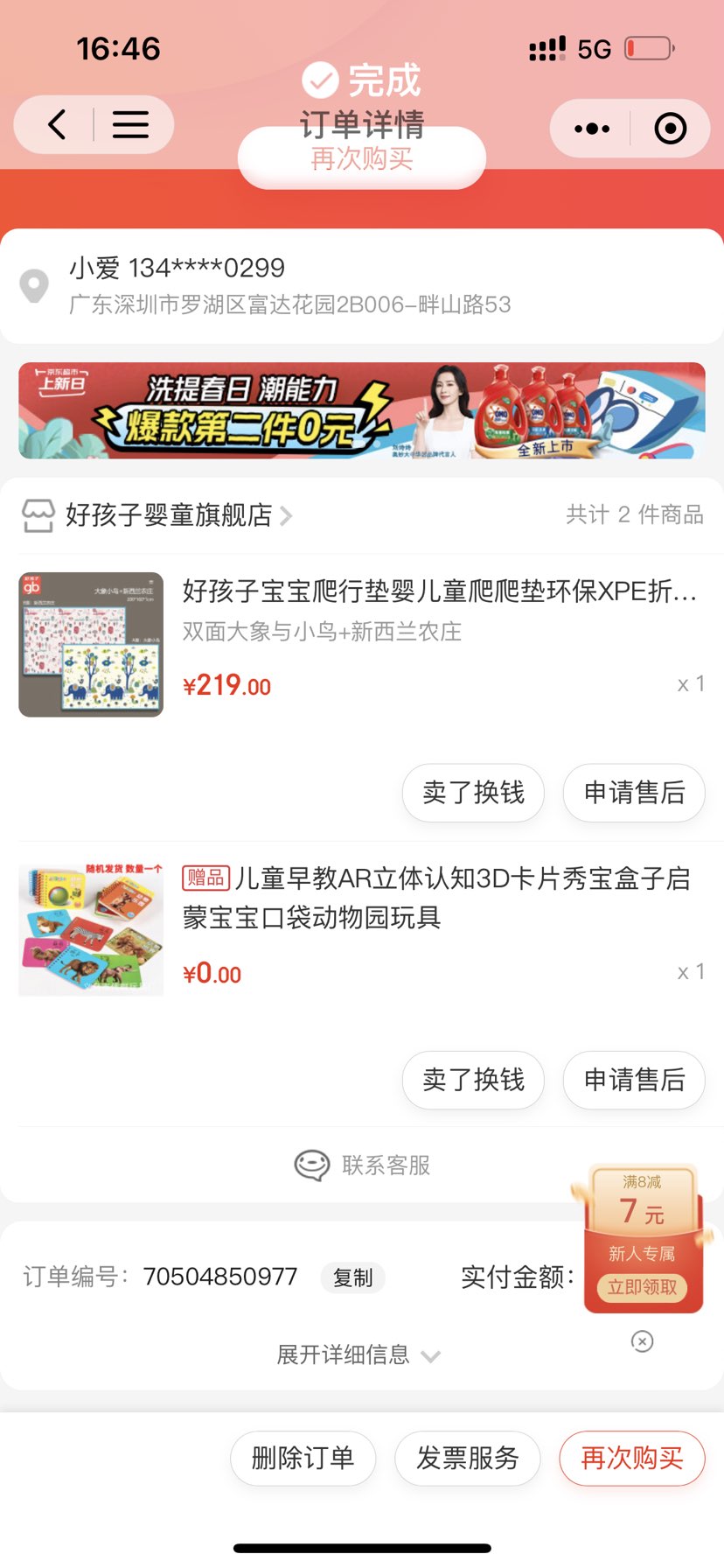Visit the 好孩子婴童旗舰店 store page
The height and width of the screenshot is (1568, 724).
tap(169, 515)
